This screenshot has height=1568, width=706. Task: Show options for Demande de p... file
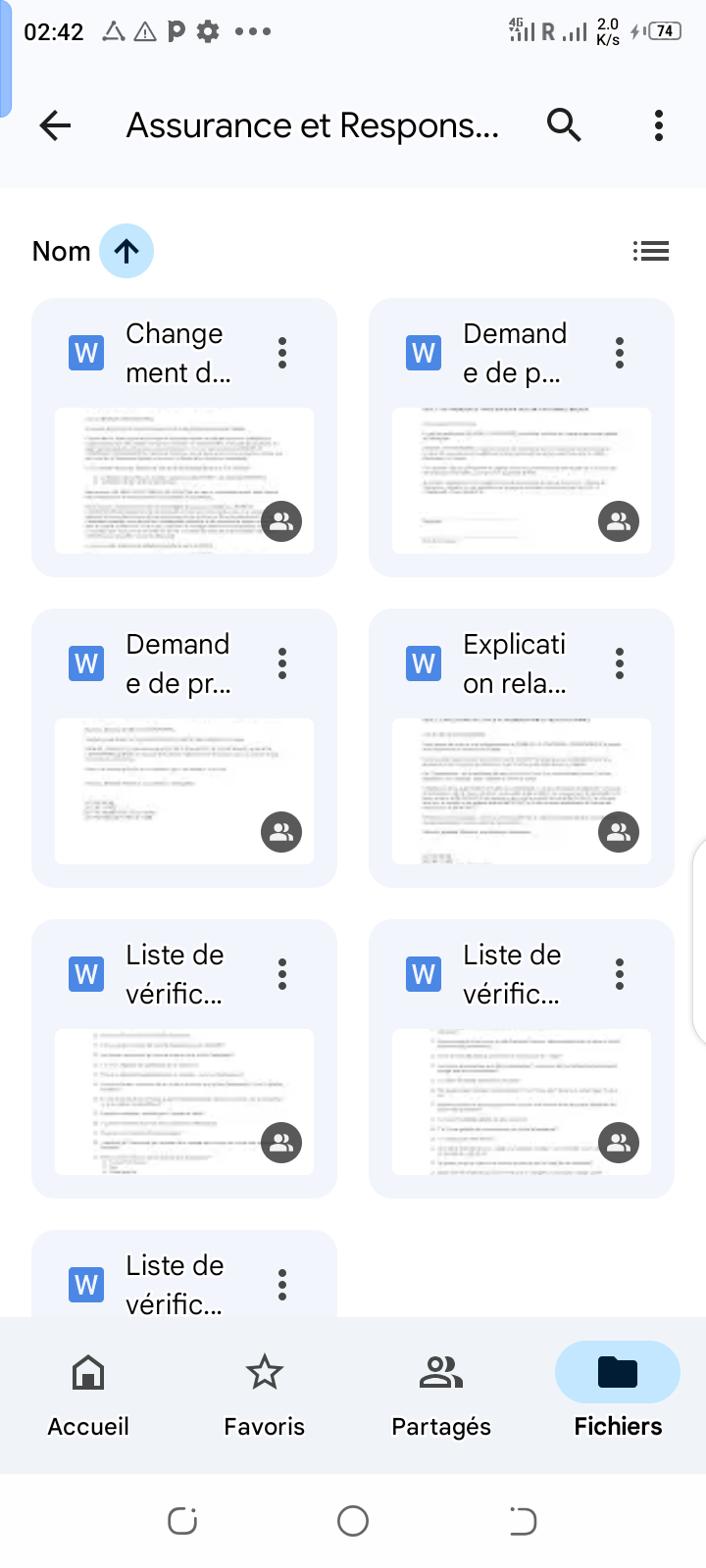tap(620, 353)
